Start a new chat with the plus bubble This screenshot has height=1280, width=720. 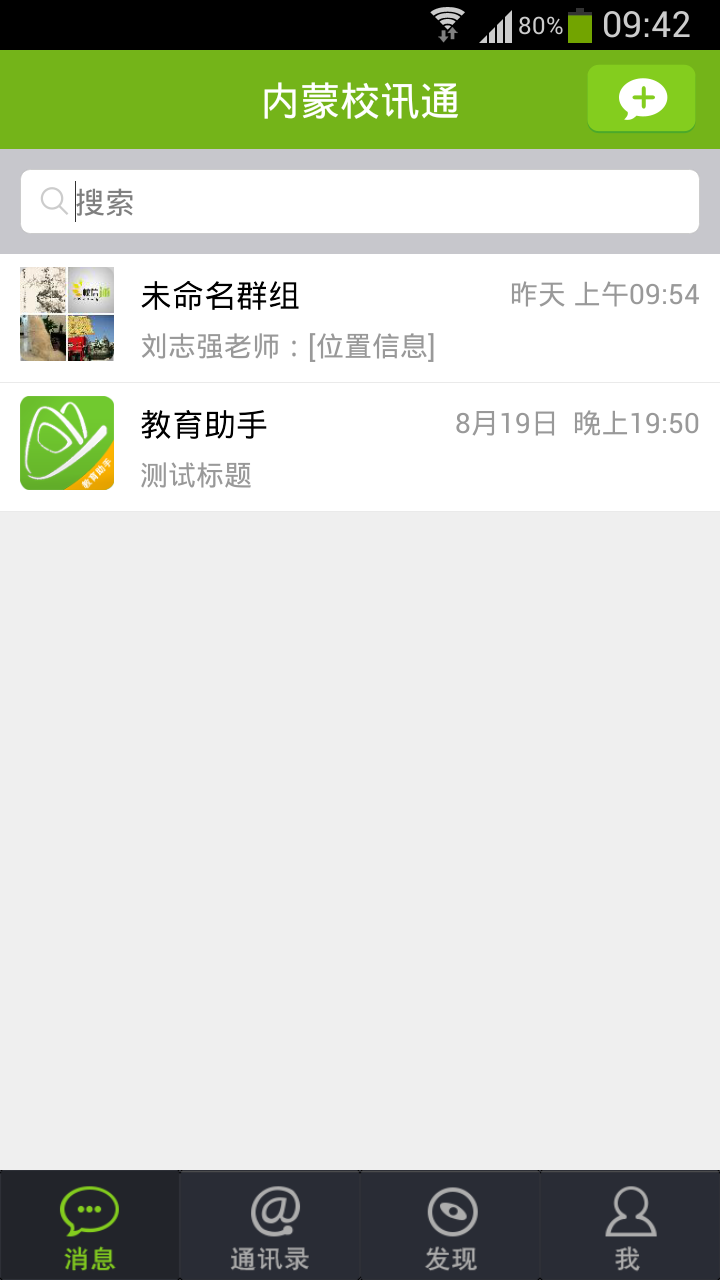[641, 99]
